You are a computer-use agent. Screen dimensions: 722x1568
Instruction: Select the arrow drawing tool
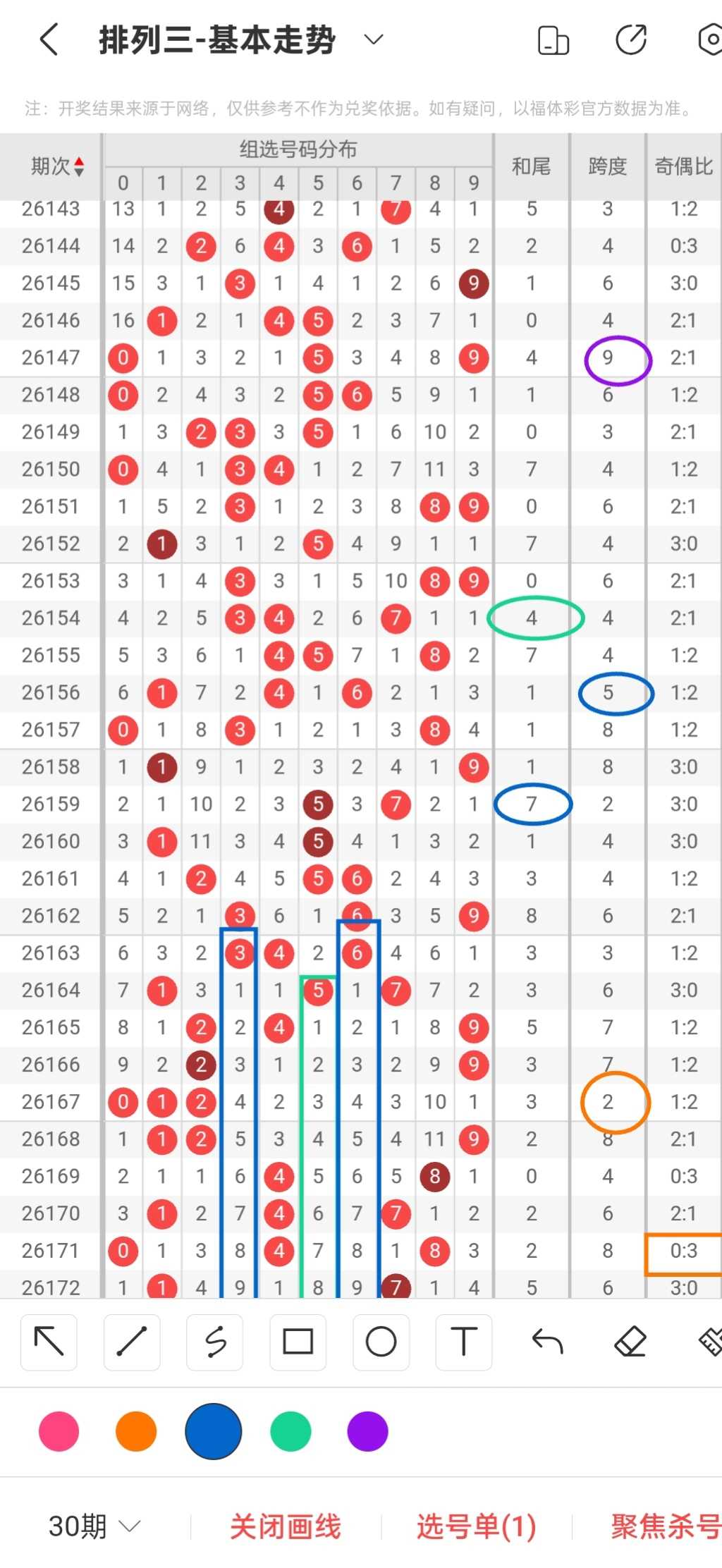point(49,1342)
